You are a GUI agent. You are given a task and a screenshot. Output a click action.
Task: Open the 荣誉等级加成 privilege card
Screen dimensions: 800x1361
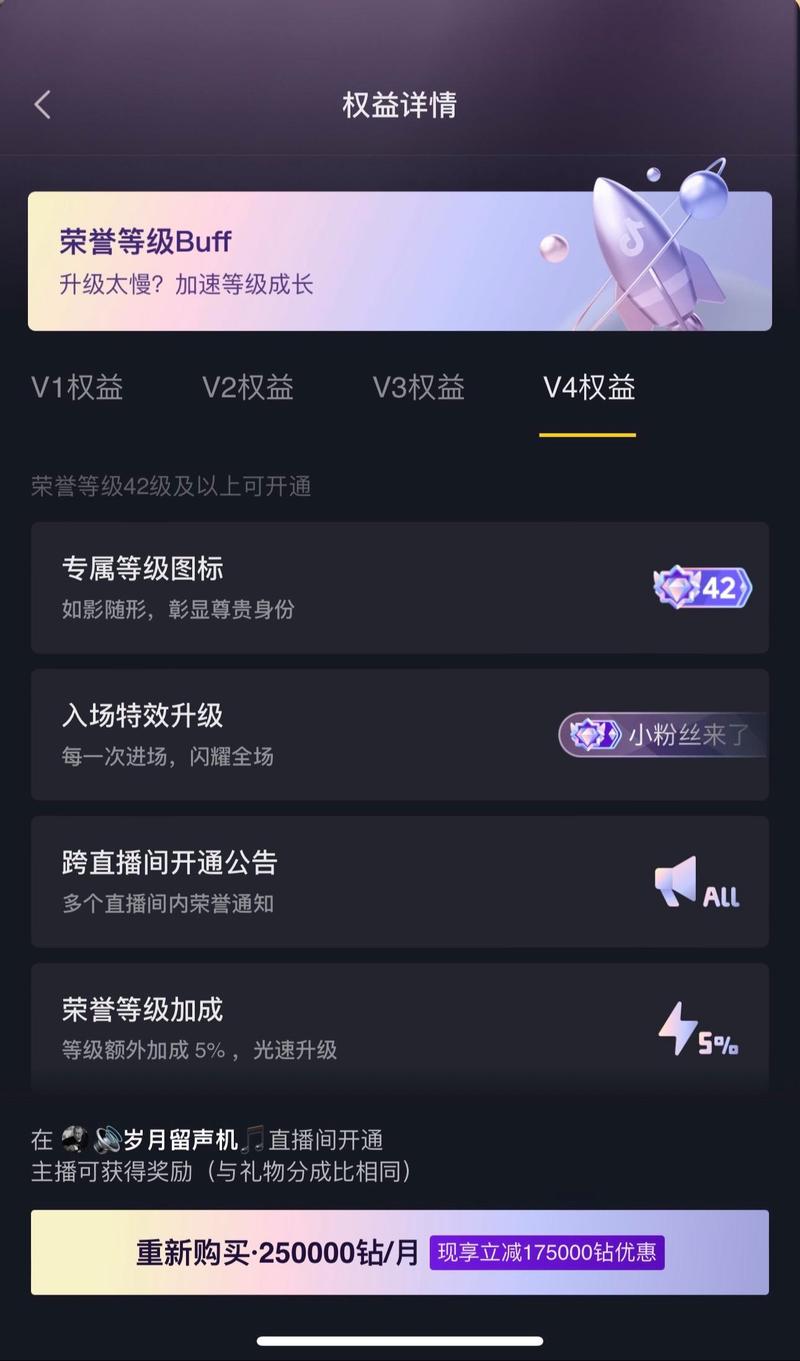pos(400,1027)
